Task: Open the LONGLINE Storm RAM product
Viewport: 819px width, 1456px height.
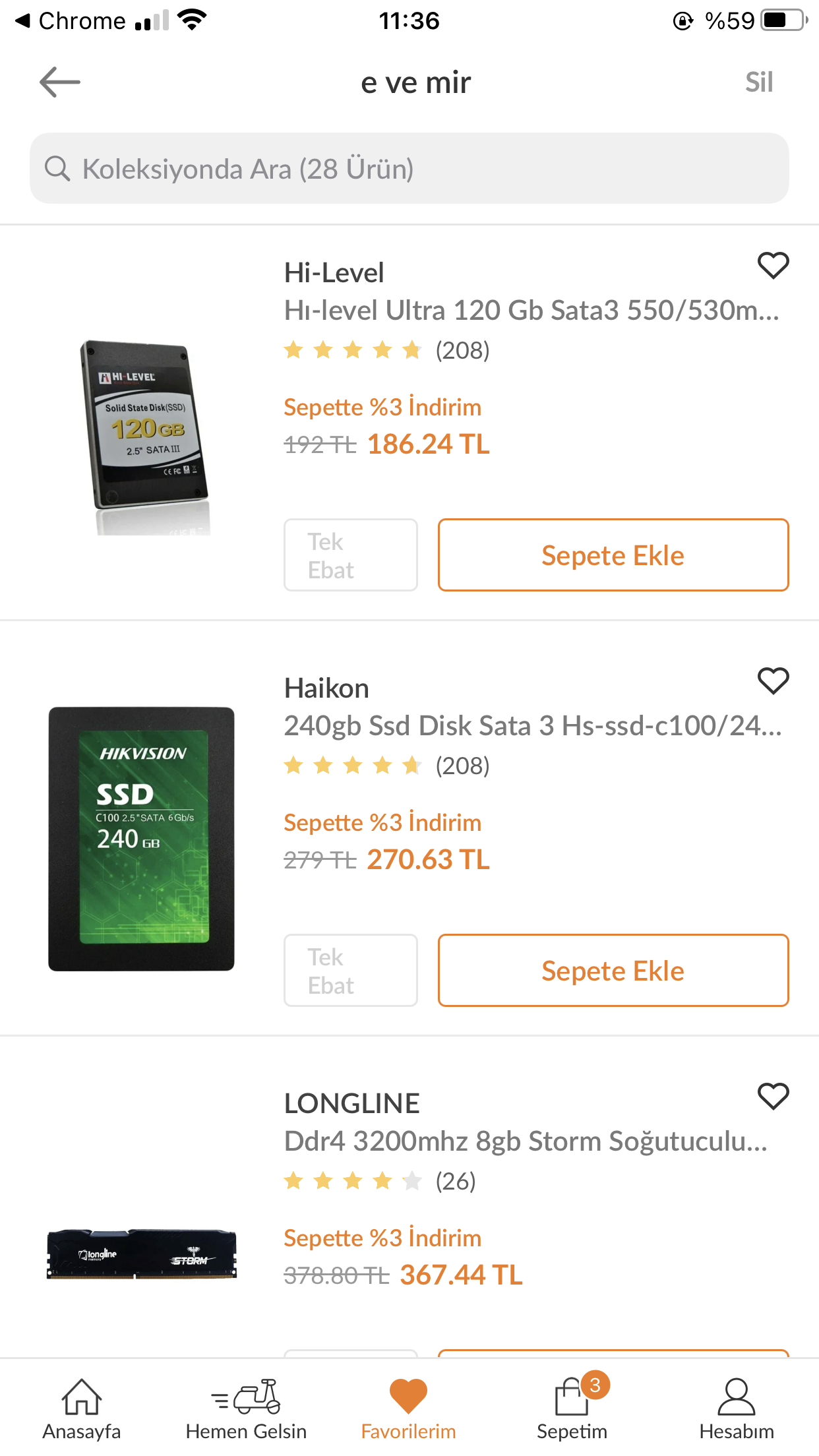Action: point(142,1254)
